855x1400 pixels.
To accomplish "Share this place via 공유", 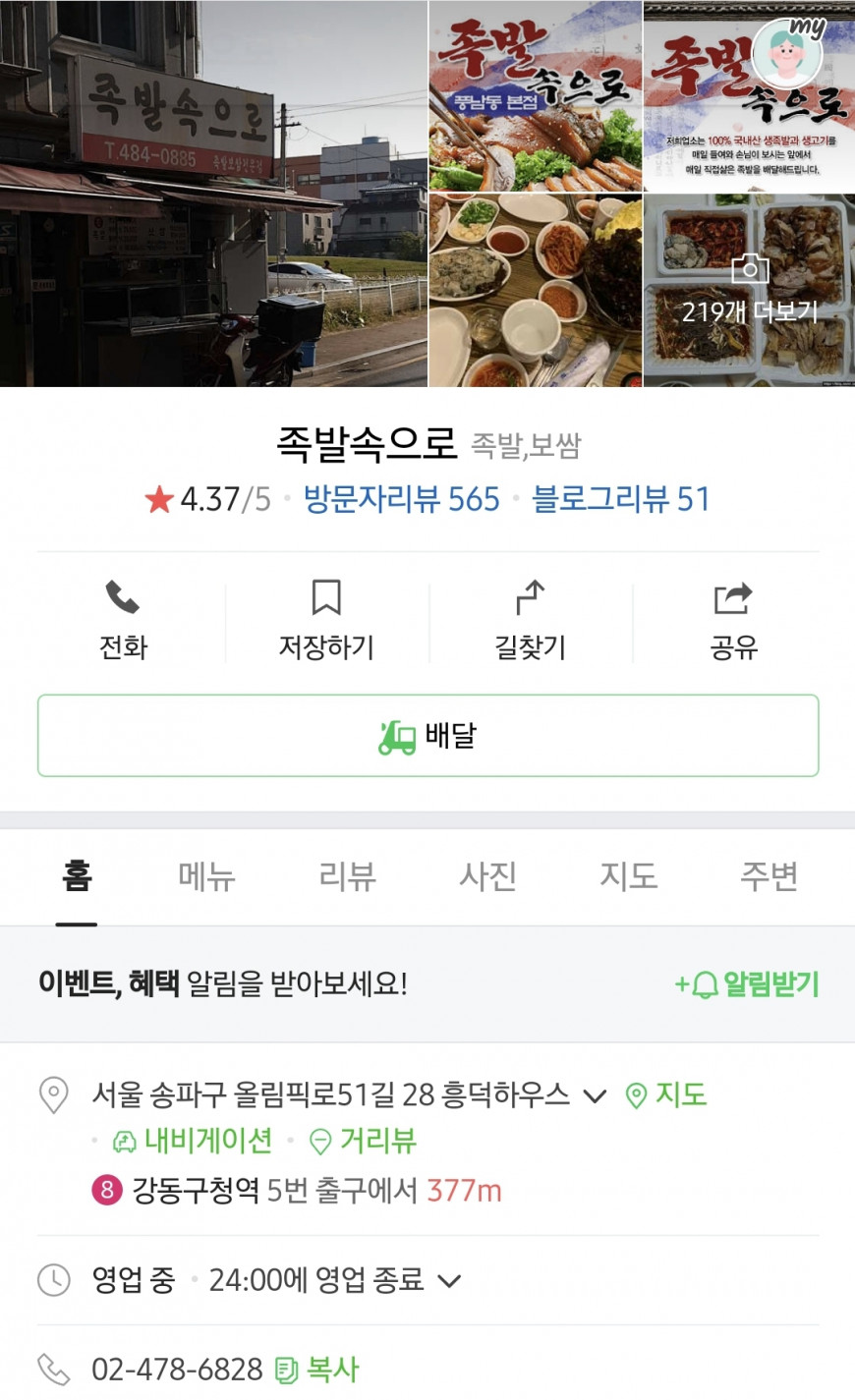I will [x=733, y=621].
